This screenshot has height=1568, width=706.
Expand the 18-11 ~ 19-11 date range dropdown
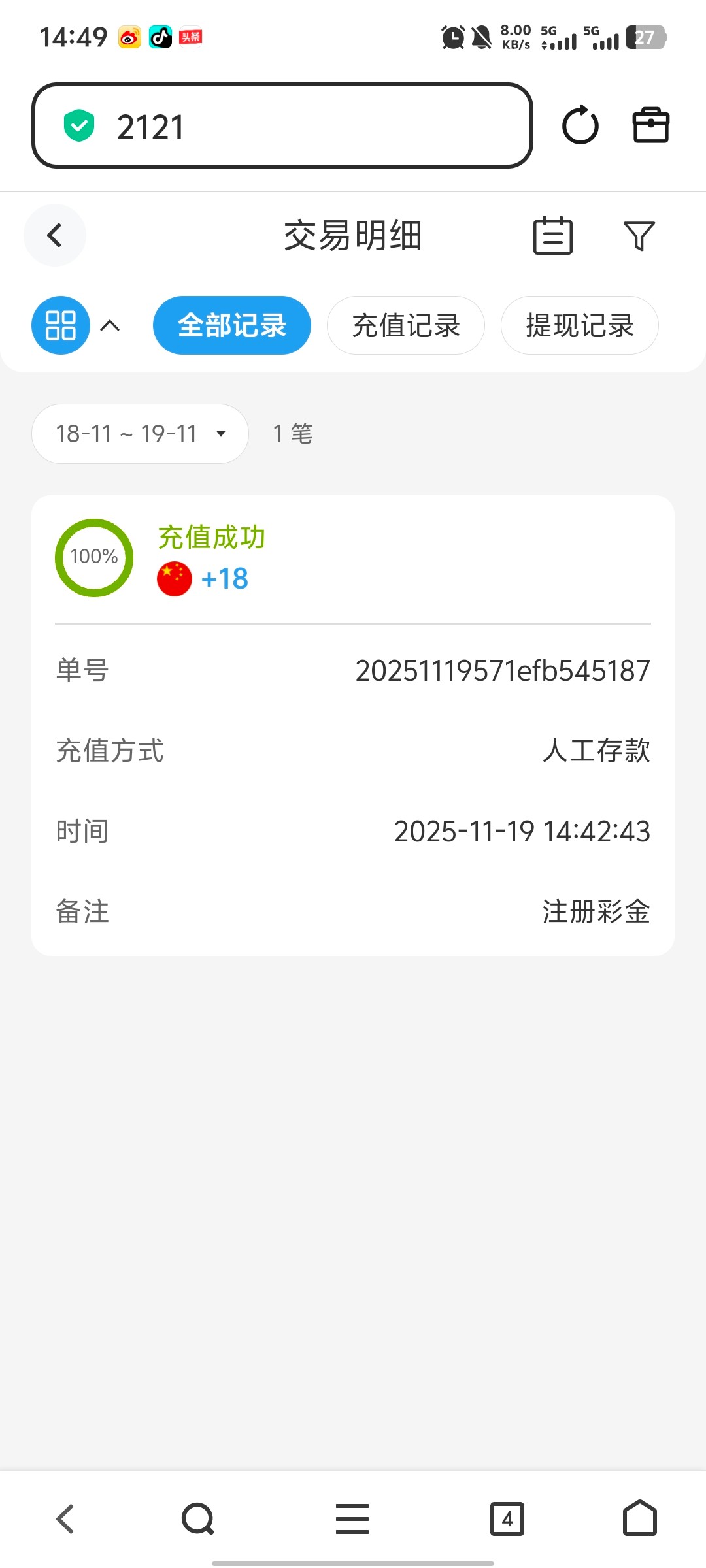[x=140, y=434]
